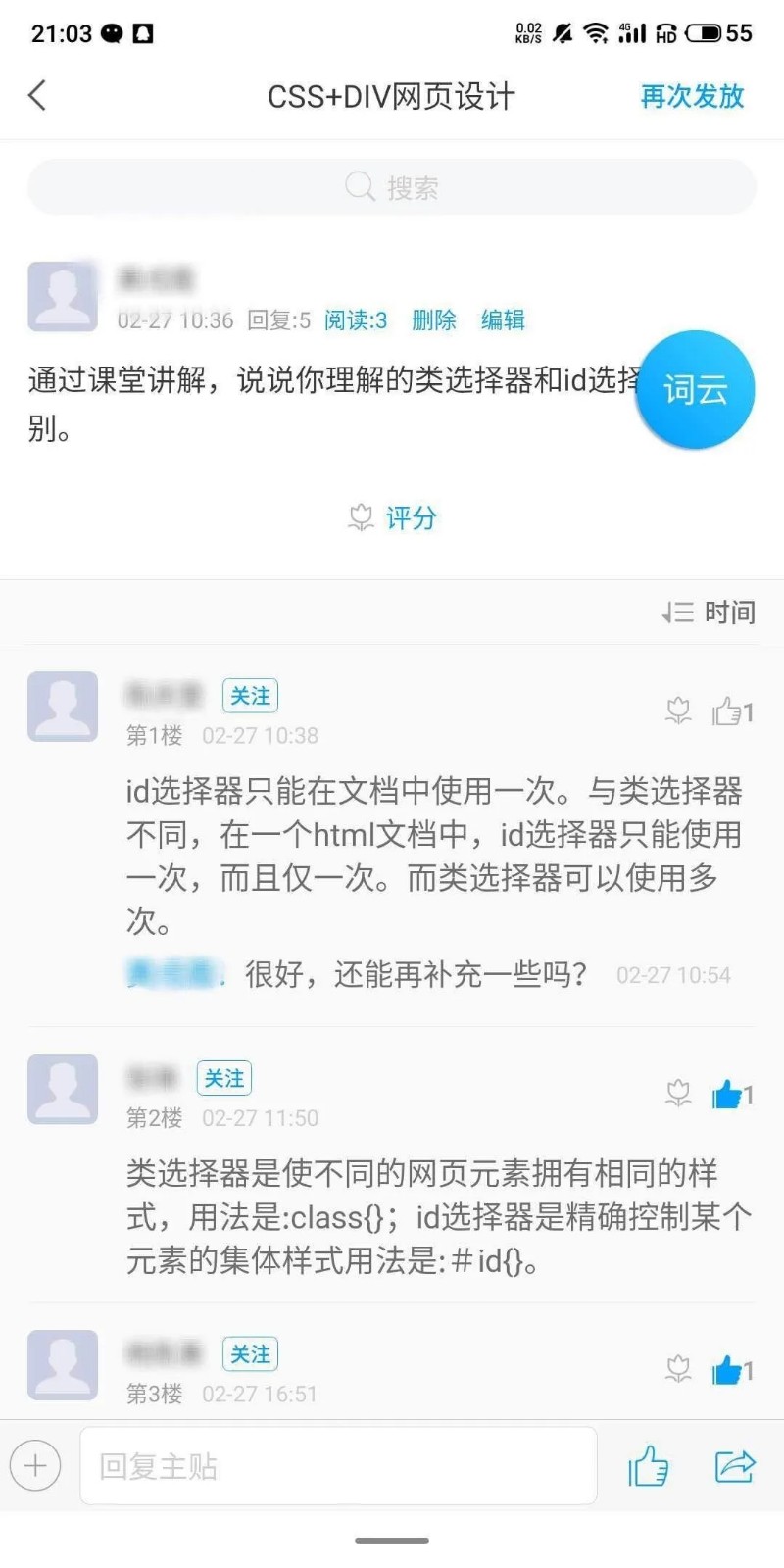Open the 搜索 search box
This screenshot has height=1568, width=784.
point(392,186)
